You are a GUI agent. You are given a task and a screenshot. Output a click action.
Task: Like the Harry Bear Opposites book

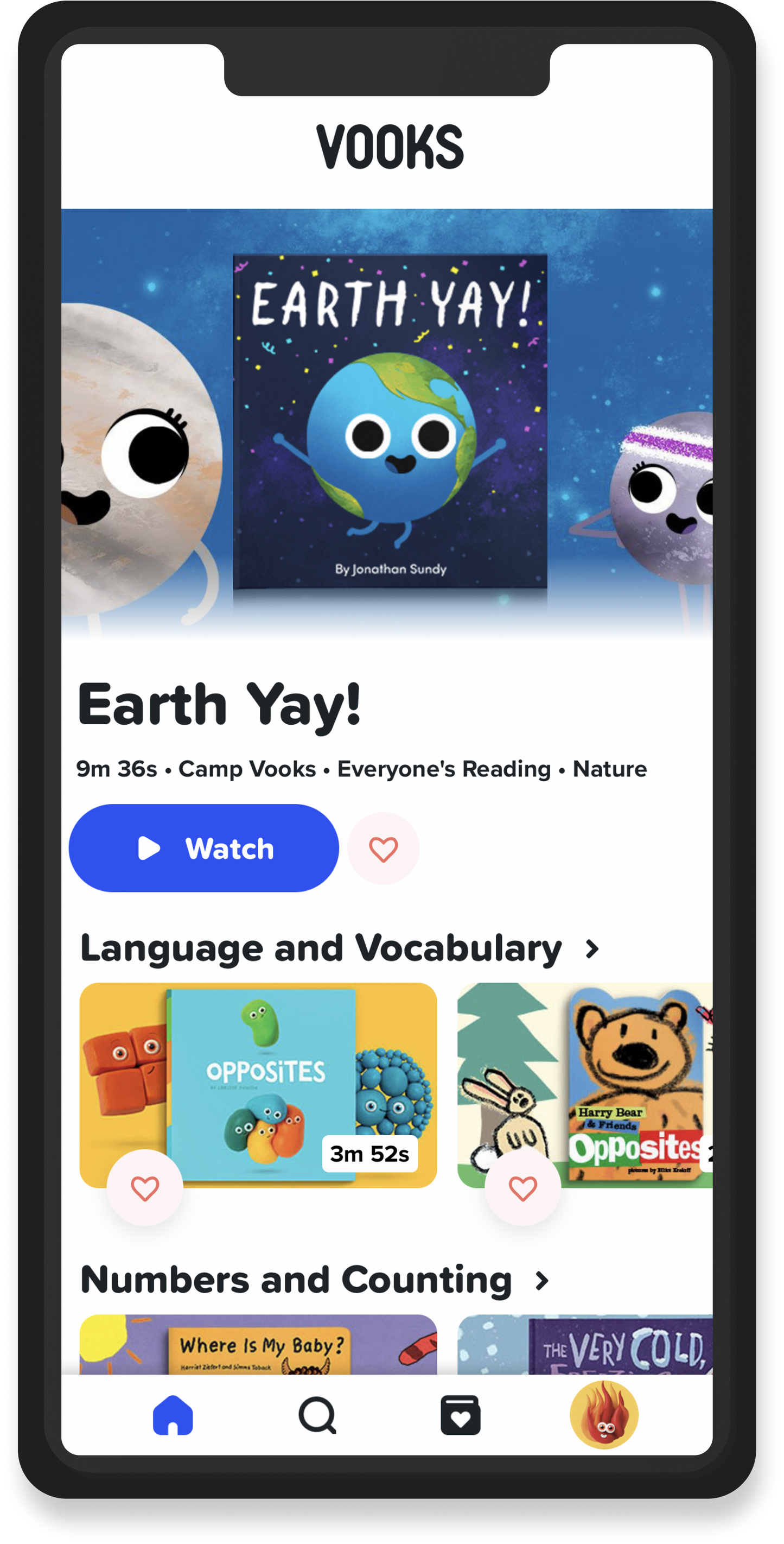click(522, 1188)
